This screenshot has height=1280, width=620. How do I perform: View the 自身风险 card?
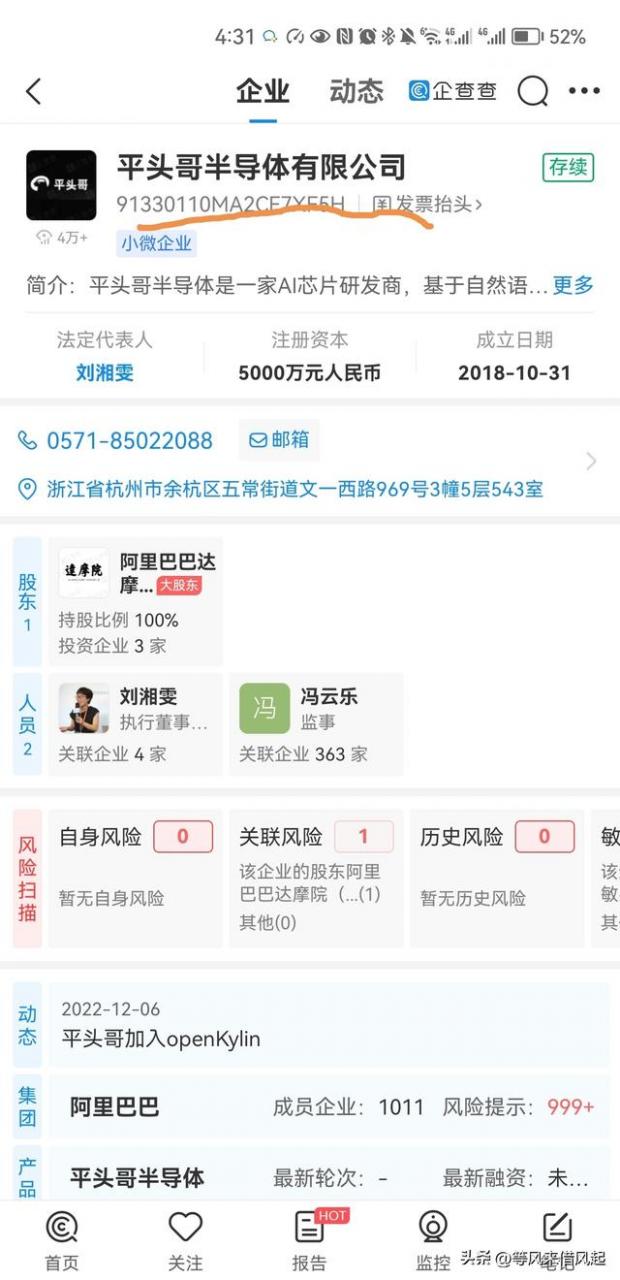pyautogui.click(x=135, y=878)
